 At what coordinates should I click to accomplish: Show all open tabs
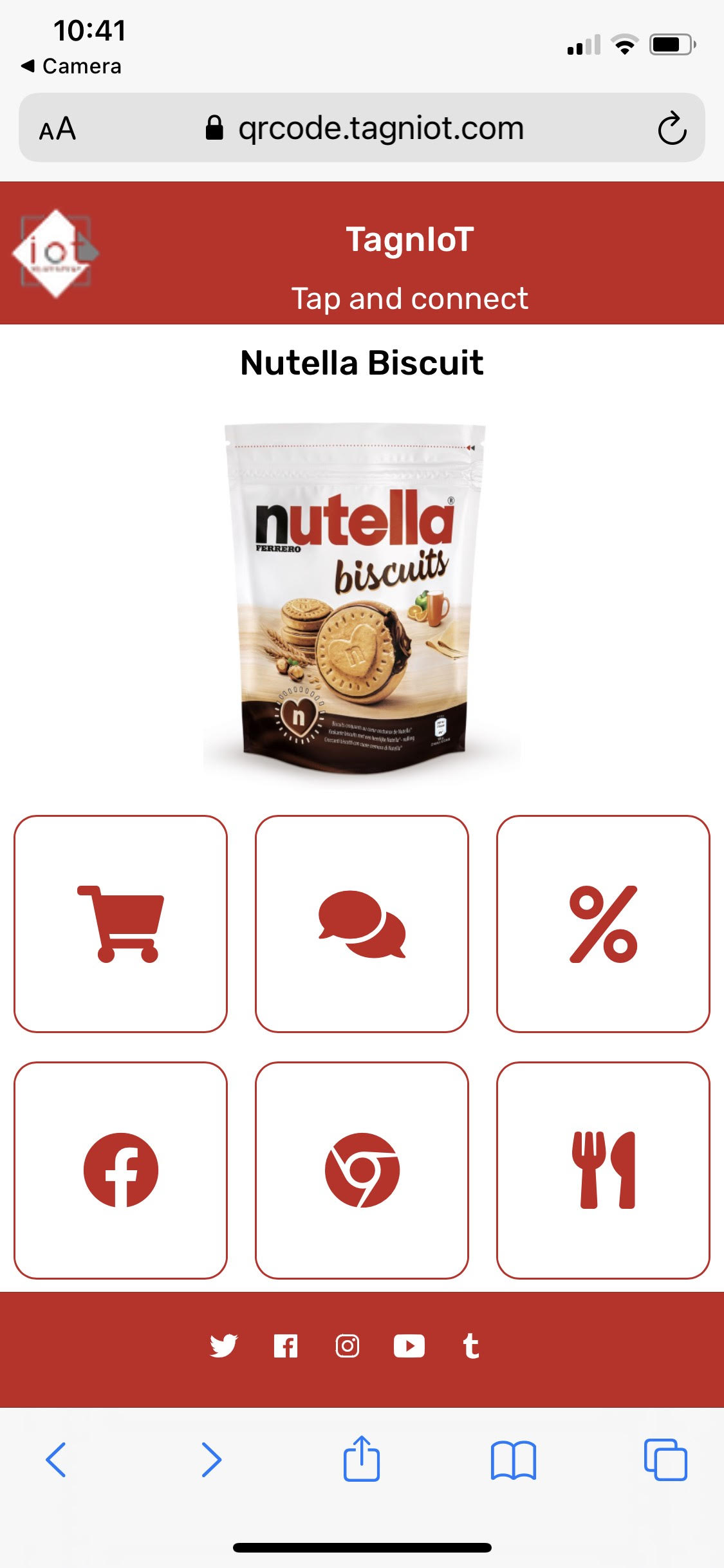[665, 1459]
